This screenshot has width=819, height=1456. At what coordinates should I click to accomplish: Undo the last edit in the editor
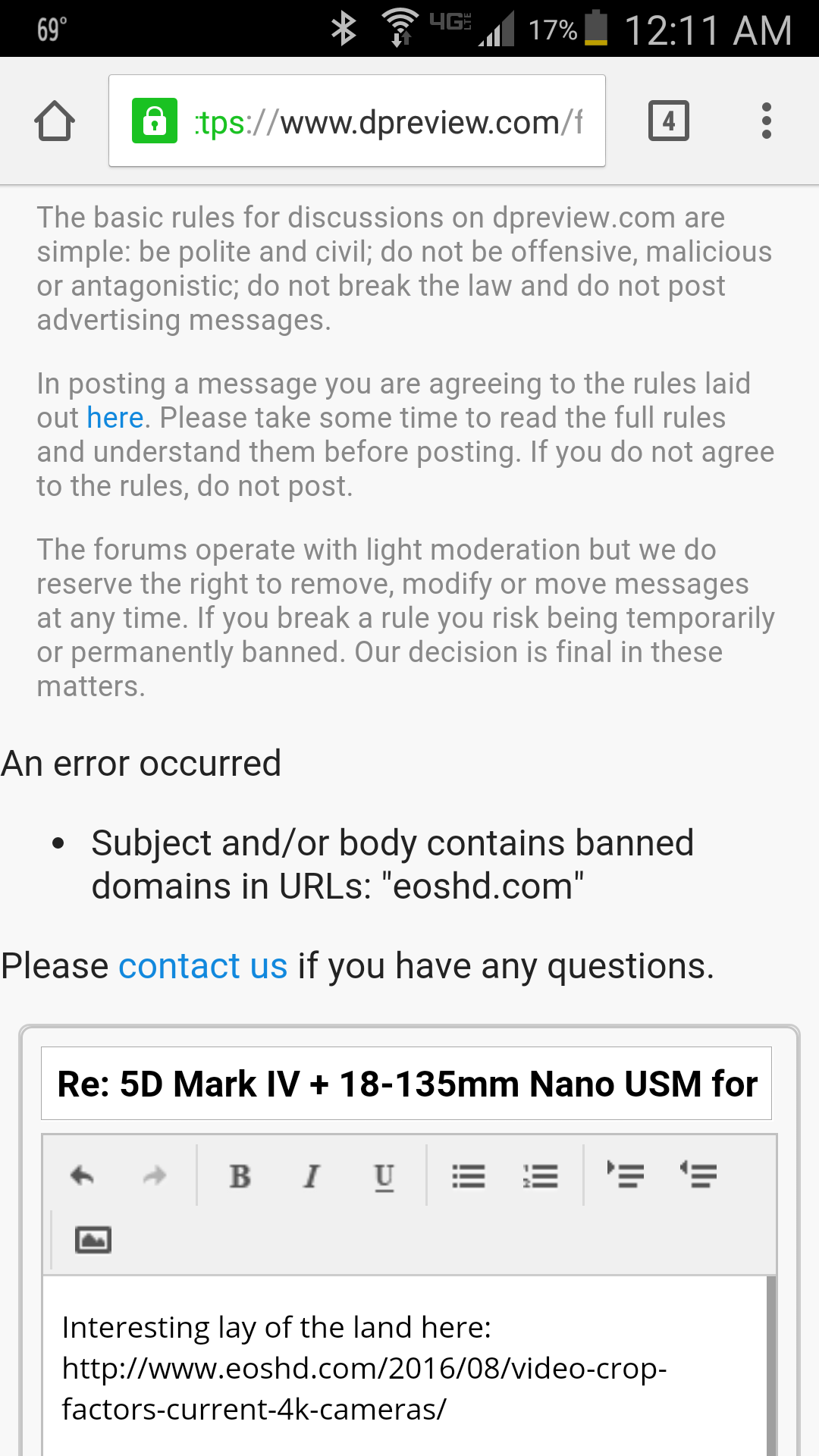[x=82, y=1176]
